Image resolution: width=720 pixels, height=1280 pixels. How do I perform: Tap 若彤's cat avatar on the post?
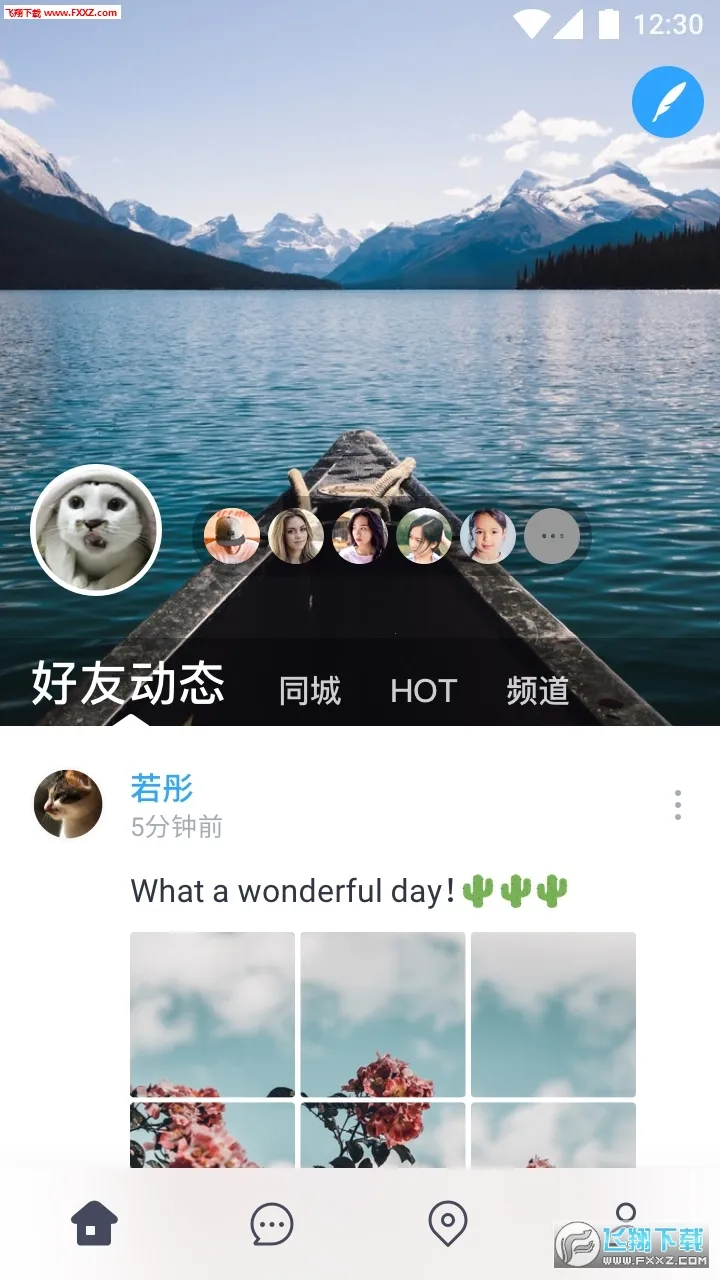(68, 804)
